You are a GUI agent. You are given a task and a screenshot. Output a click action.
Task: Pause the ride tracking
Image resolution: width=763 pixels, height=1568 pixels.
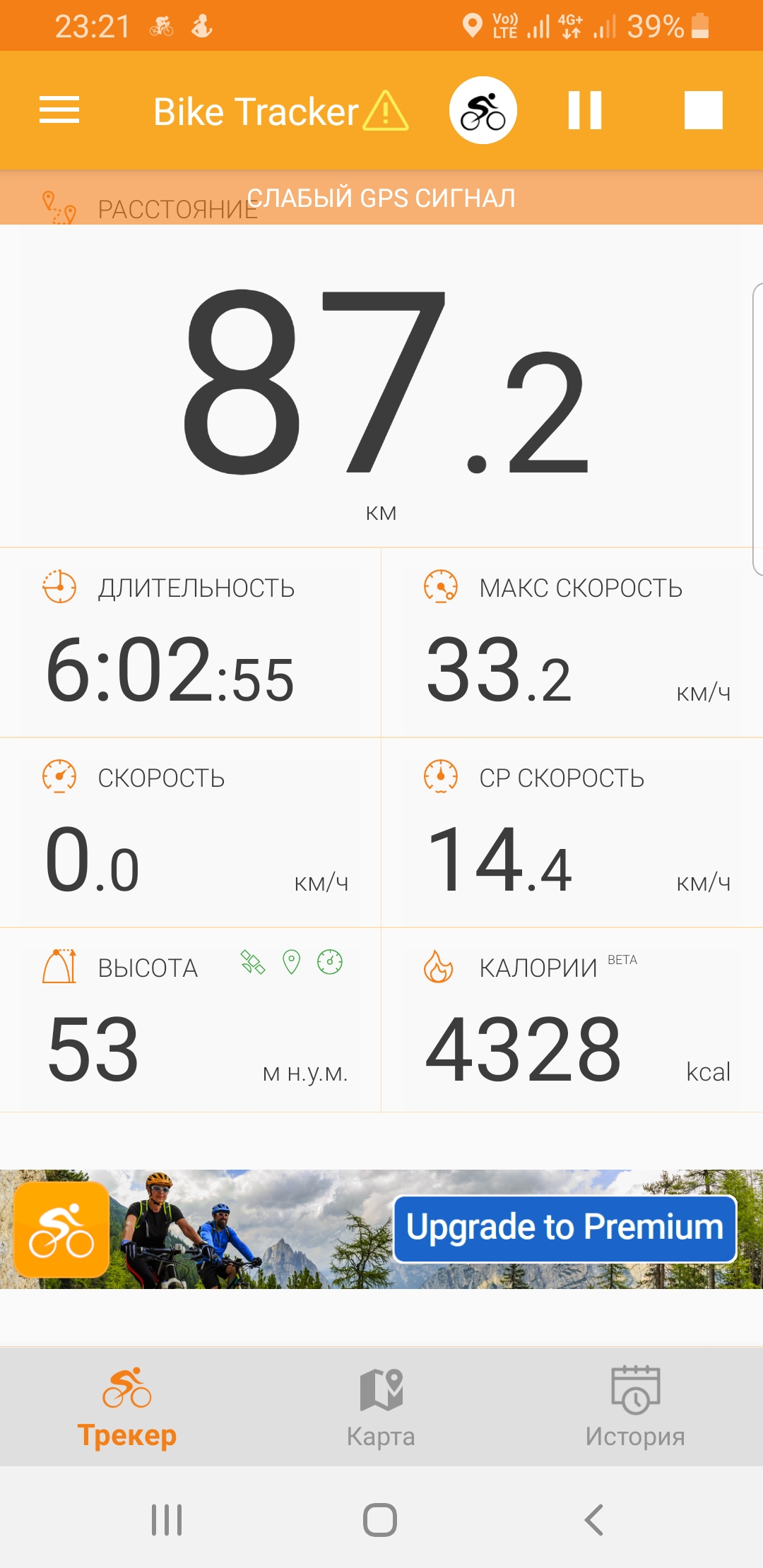tap(585, 110)
